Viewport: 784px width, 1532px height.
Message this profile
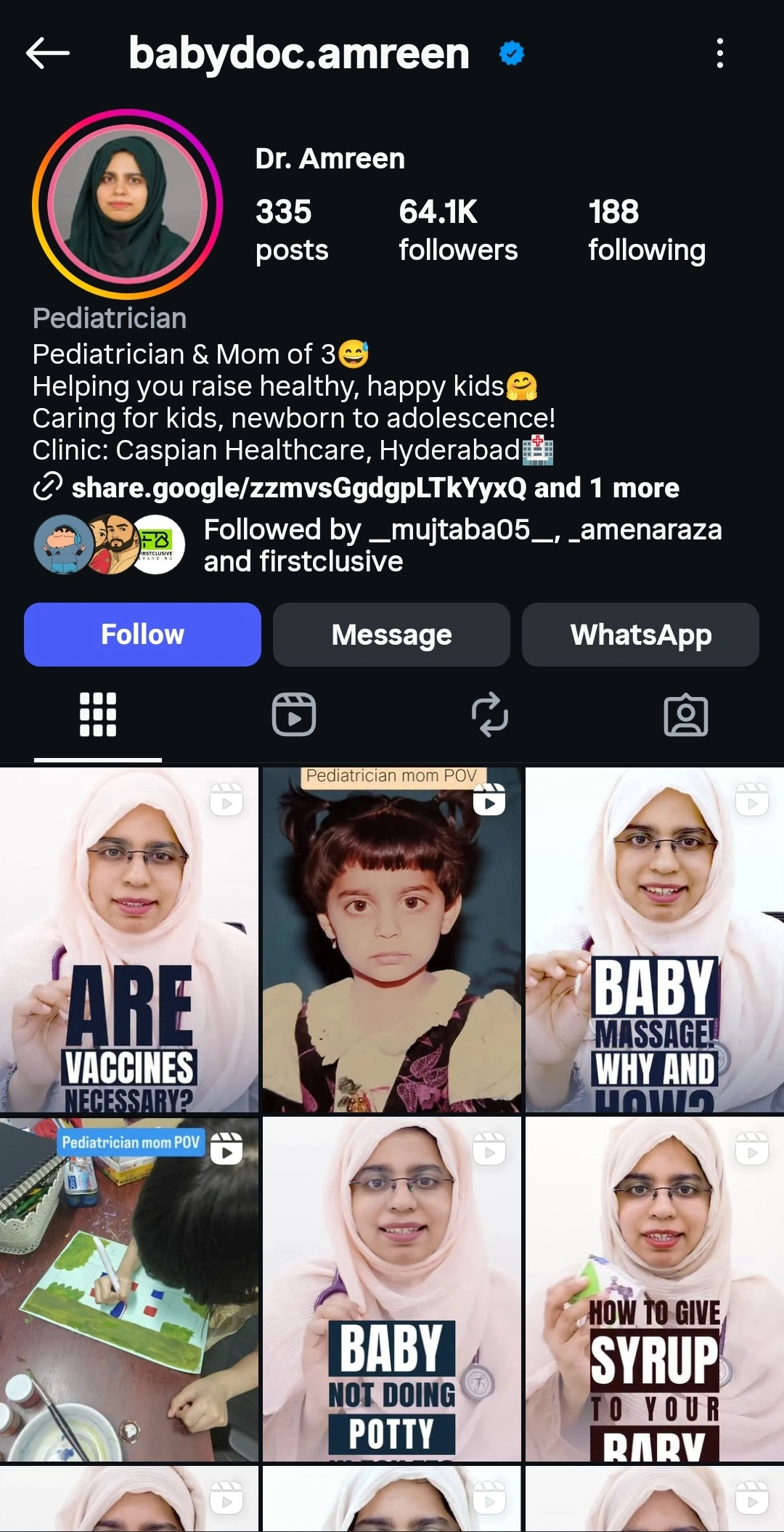391,635
